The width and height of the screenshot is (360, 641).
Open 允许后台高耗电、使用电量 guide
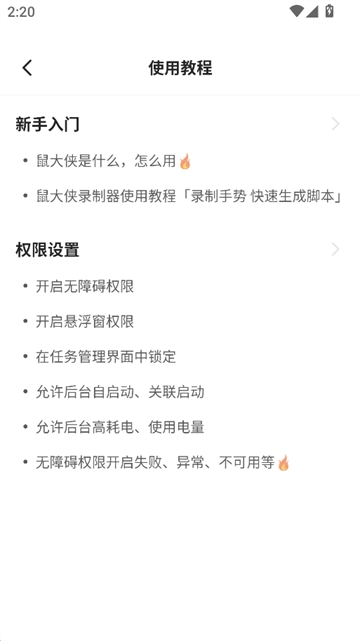click(x=120, y=428)
